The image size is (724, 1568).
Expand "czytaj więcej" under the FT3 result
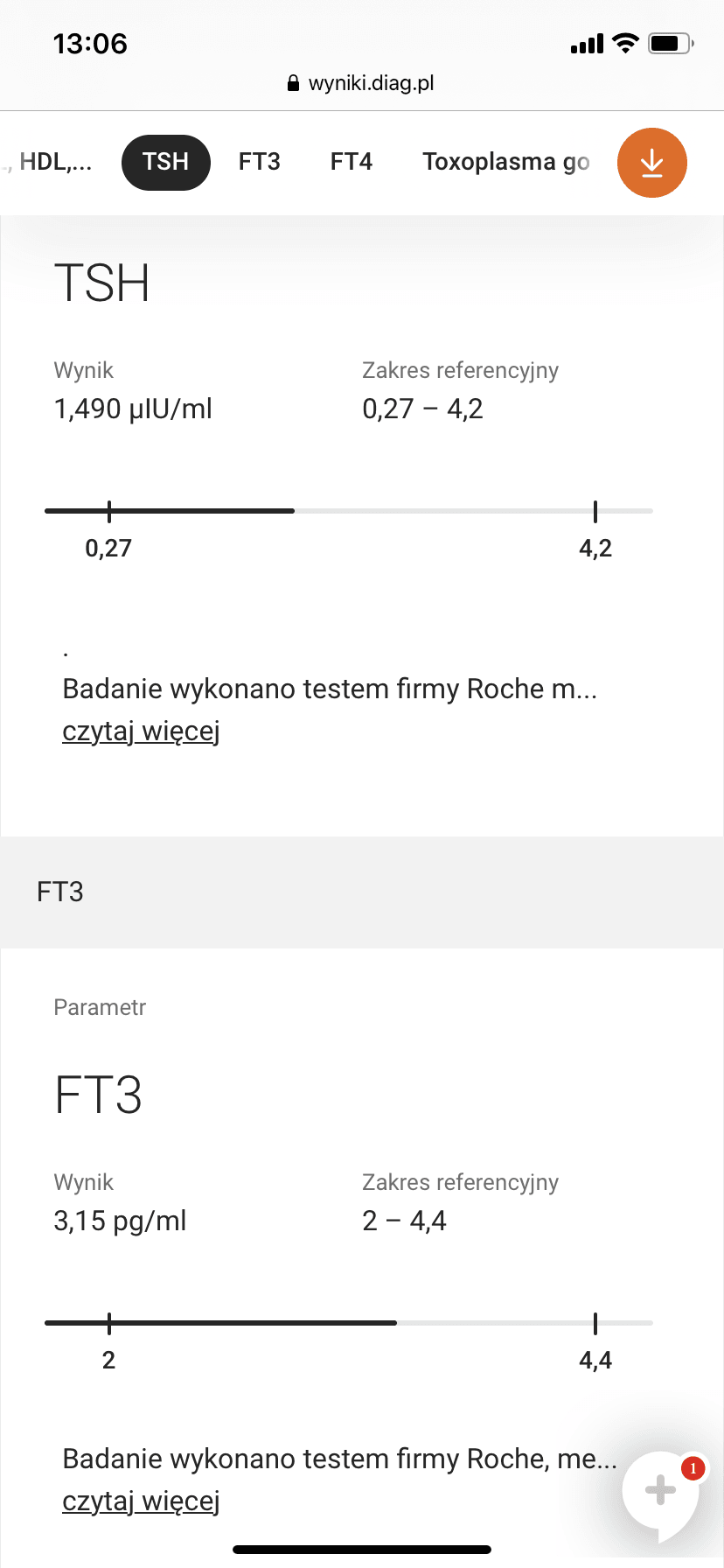click(x=141, y=1501)
